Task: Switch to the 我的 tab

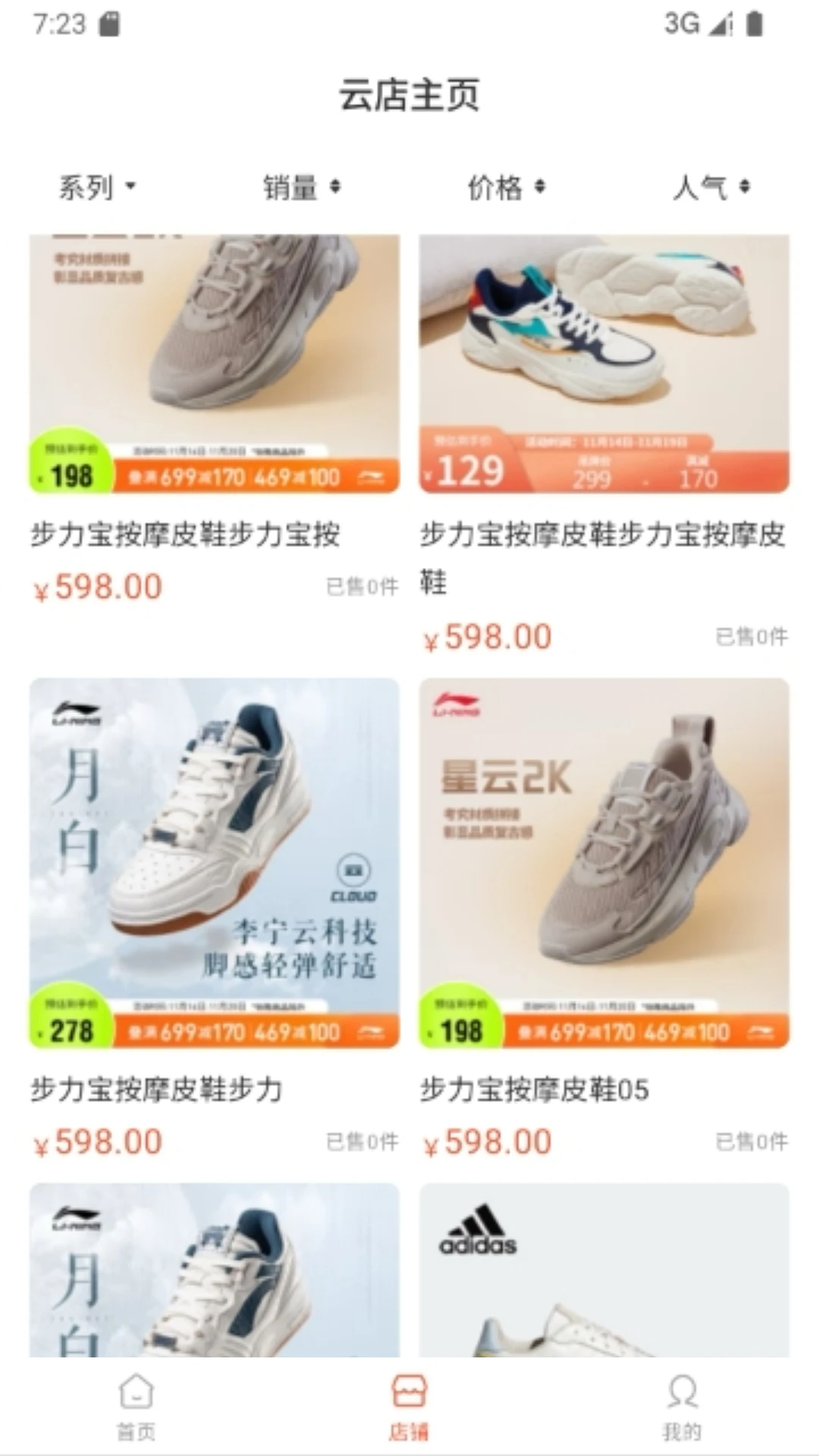Action: pyautogui.click(x=682, y=1407)
